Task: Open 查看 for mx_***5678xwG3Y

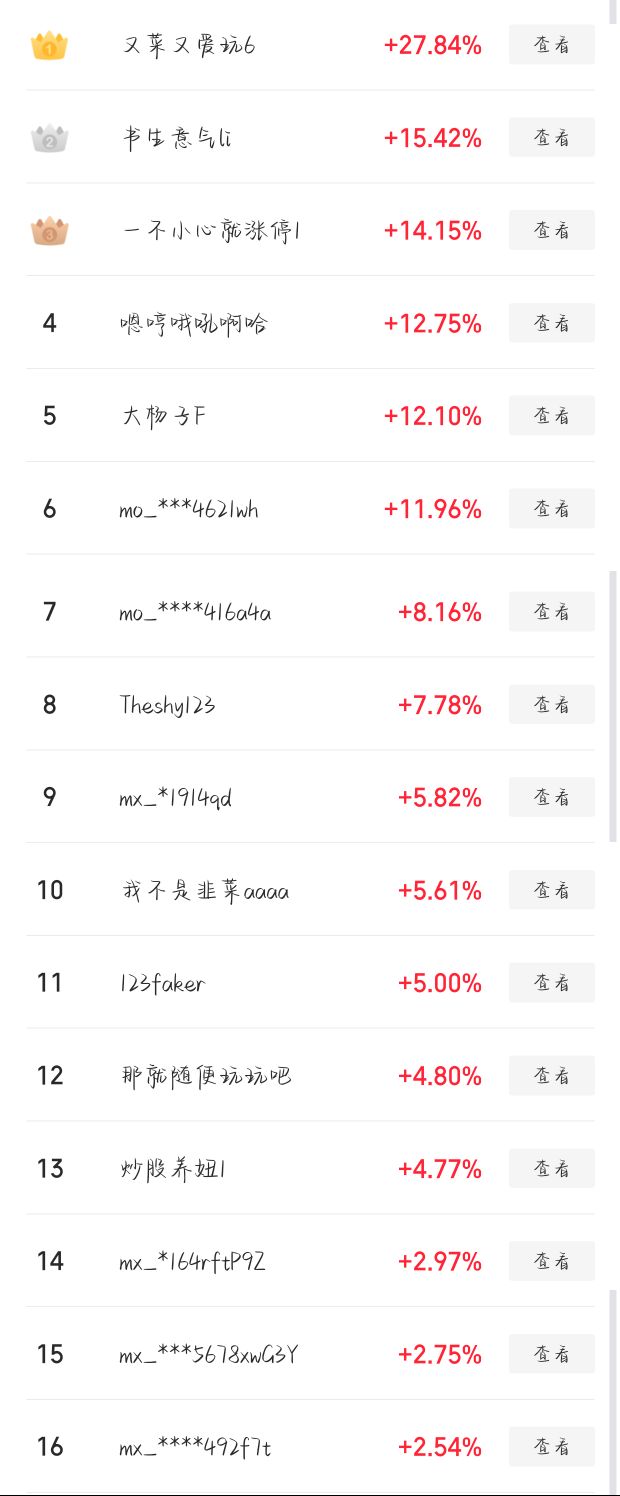Action: (551, 1354)
